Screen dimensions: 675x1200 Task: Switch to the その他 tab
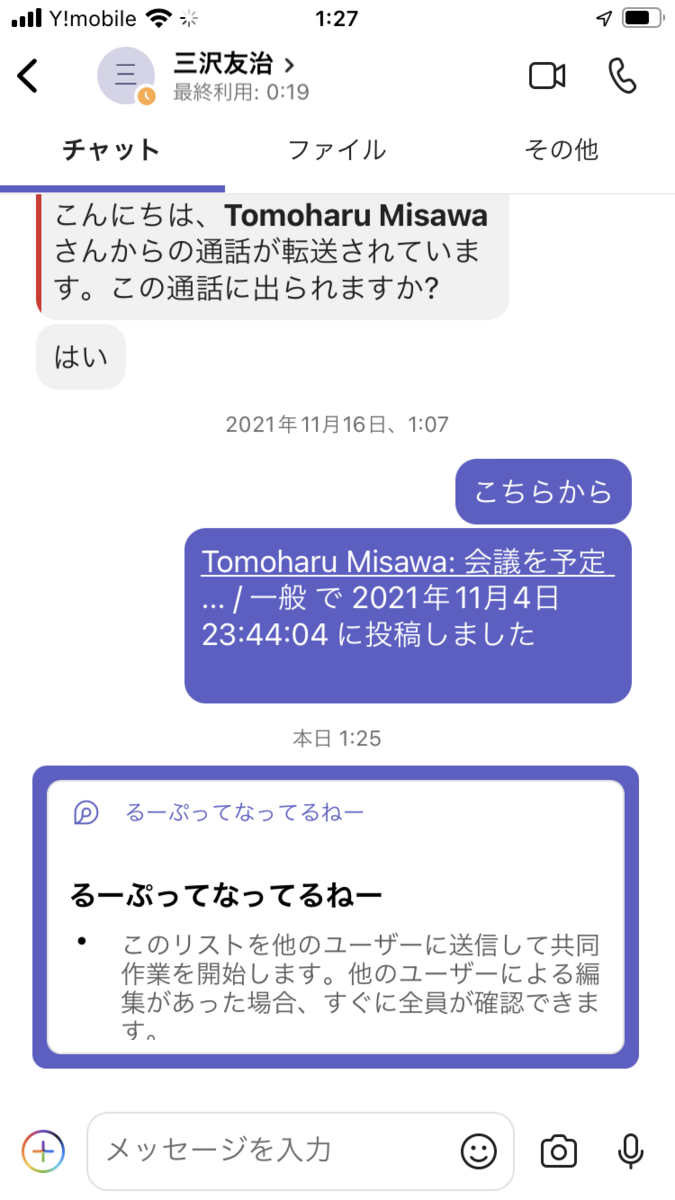click(561, 150)
